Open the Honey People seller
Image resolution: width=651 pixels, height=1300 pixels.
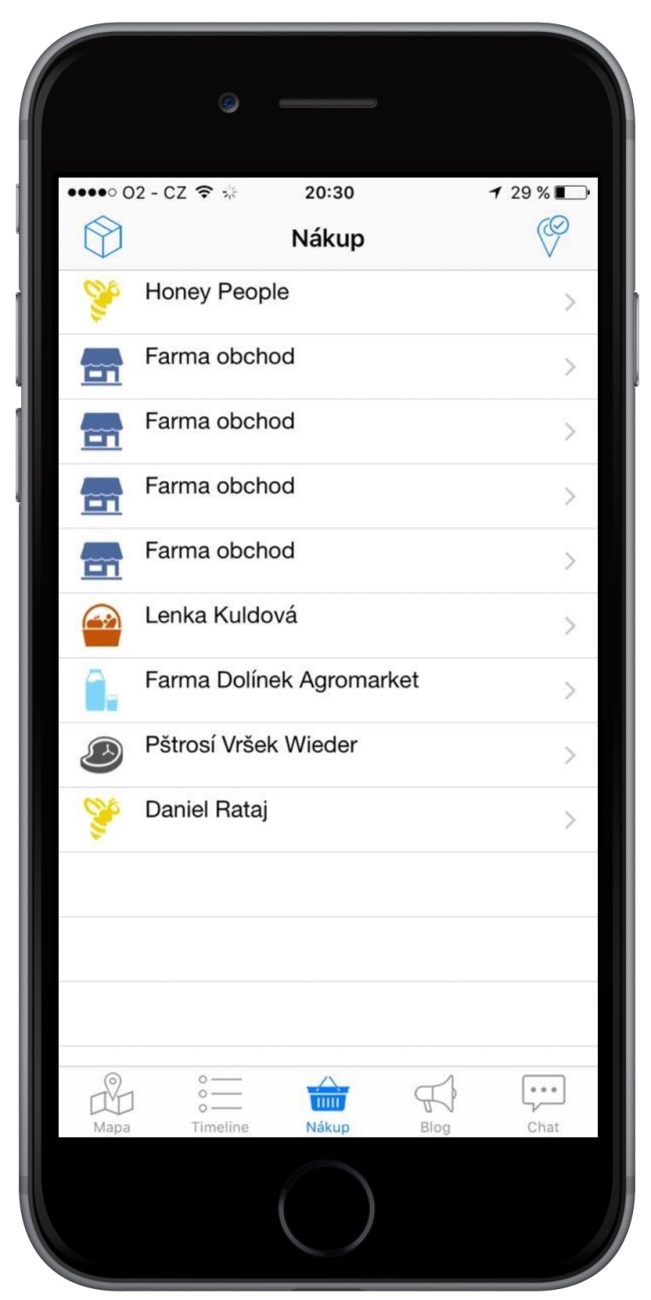pyautogui.click(x=328, y=302)
